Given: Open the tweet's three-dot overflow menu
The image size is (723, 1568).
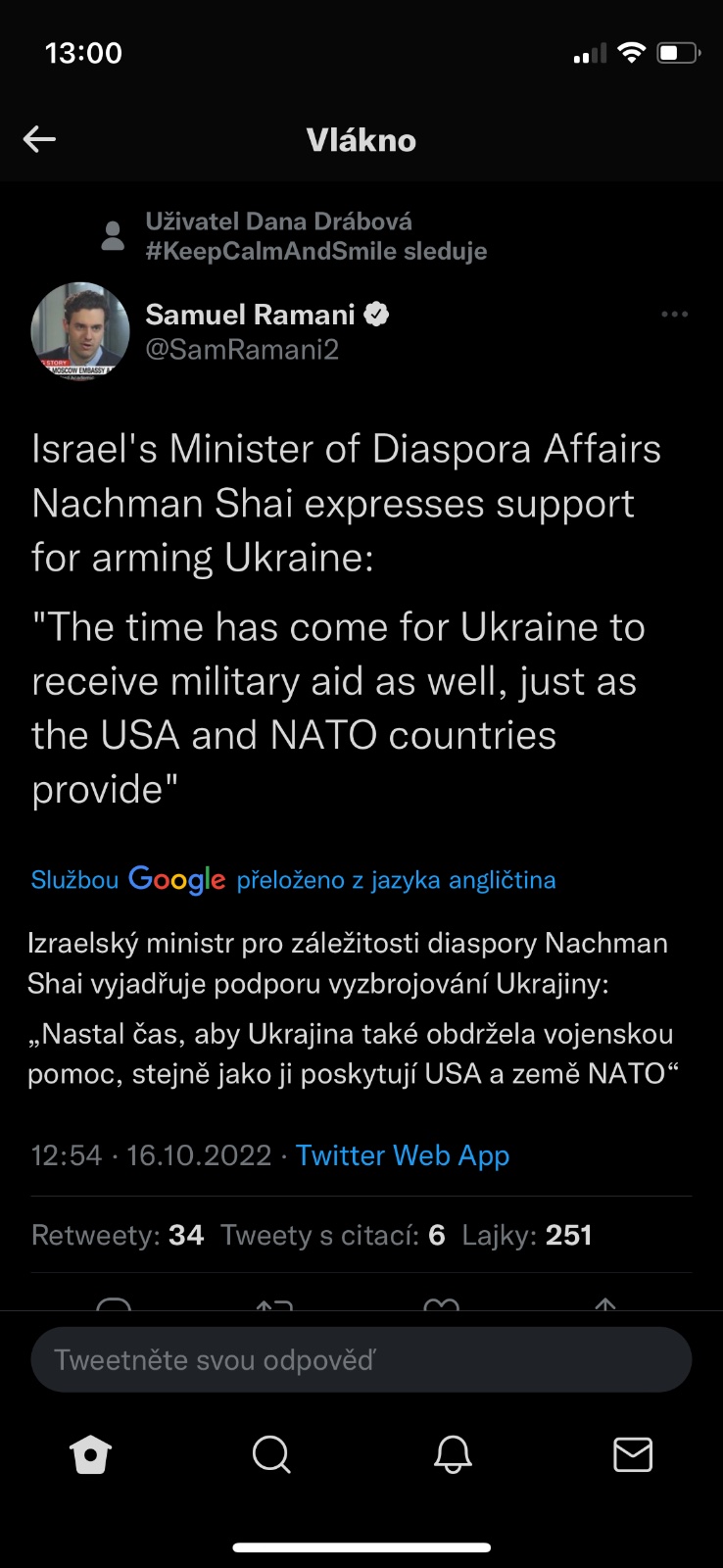Looking at the screenshot, I should coord(674,315).
